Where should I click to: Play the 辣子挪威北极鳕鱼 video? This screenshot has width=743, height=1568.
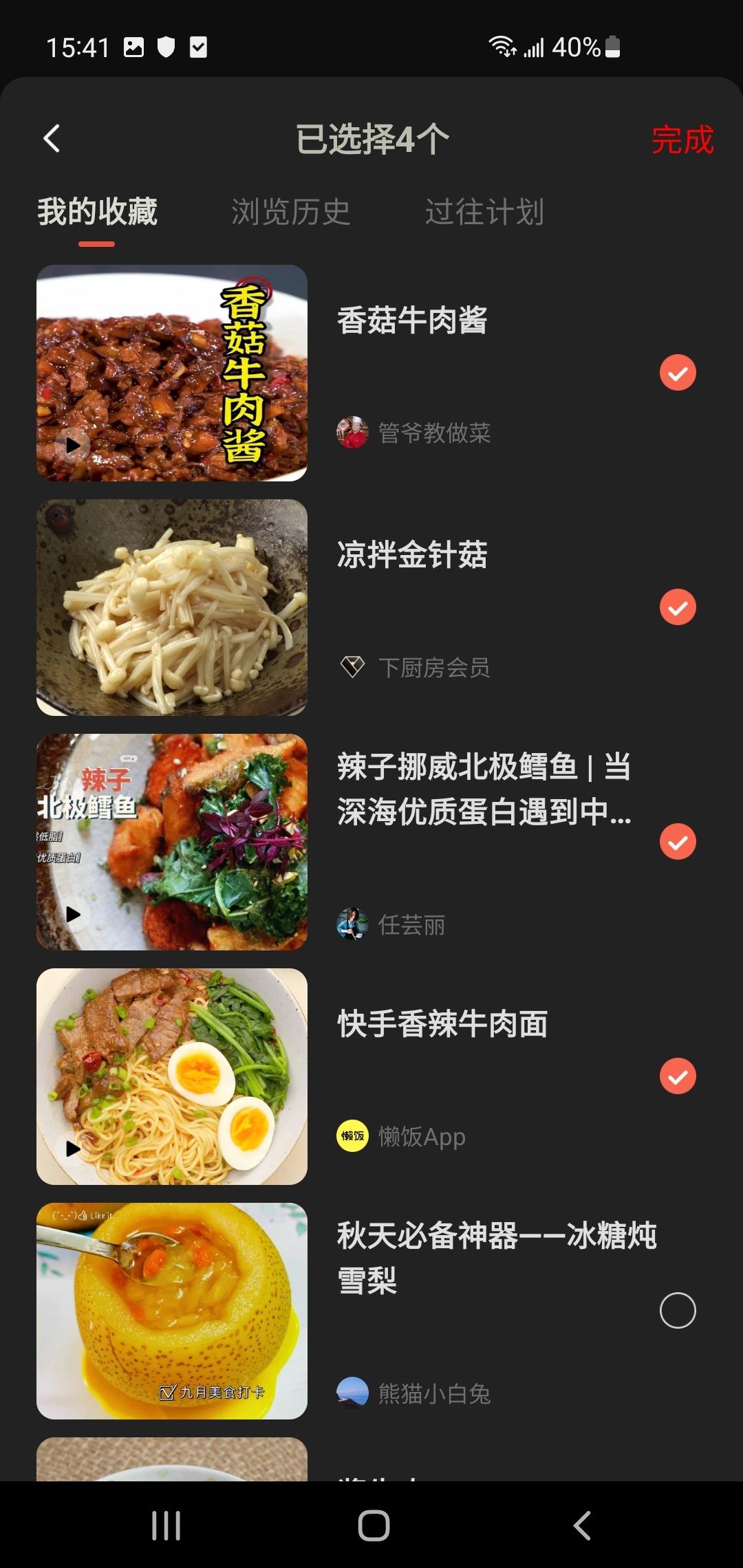74,915
